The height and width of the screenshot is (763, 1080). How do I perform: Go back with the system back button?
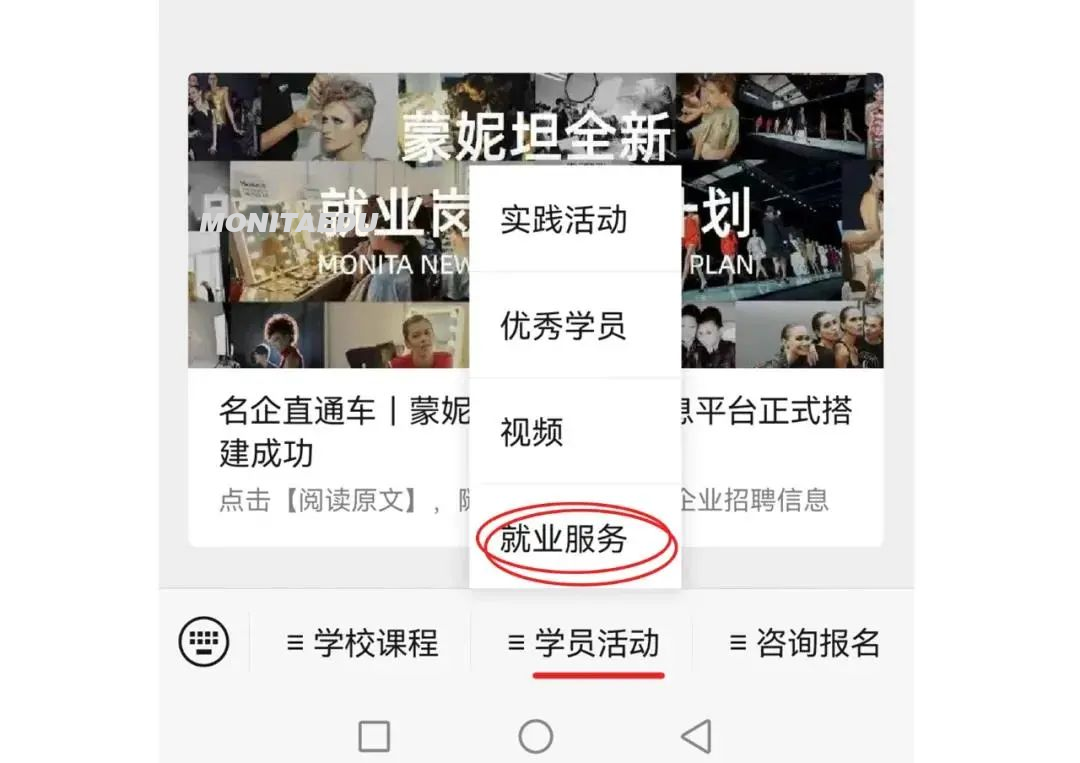(696, 737)
